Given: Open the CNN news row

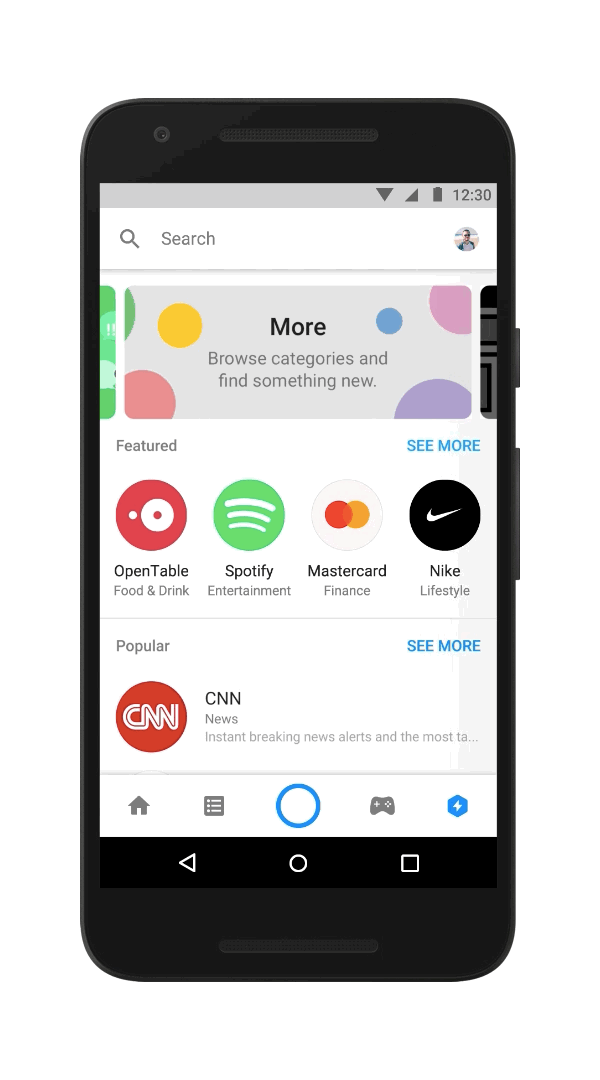Looking at the screenshot, I should tap(298, 717).
